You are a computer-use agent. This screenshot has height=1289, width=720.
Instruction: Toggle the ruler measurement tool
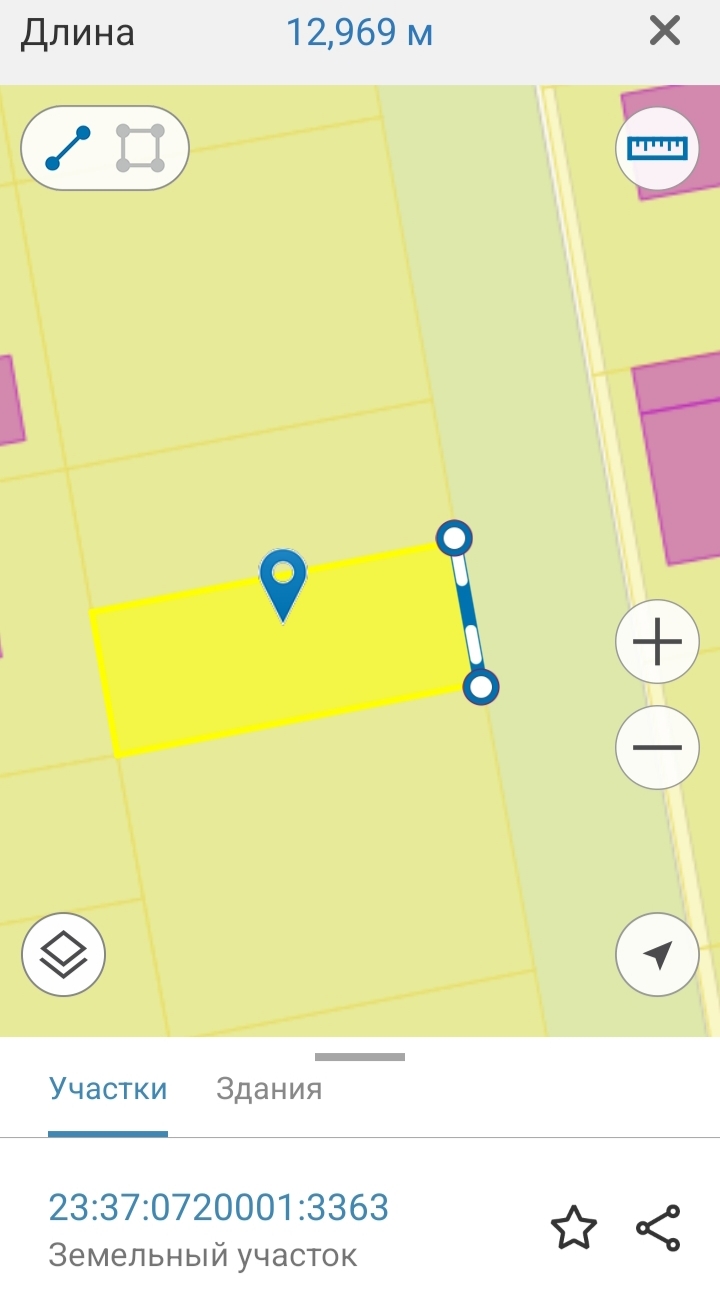pyautogui.click(x=657, y=148)
